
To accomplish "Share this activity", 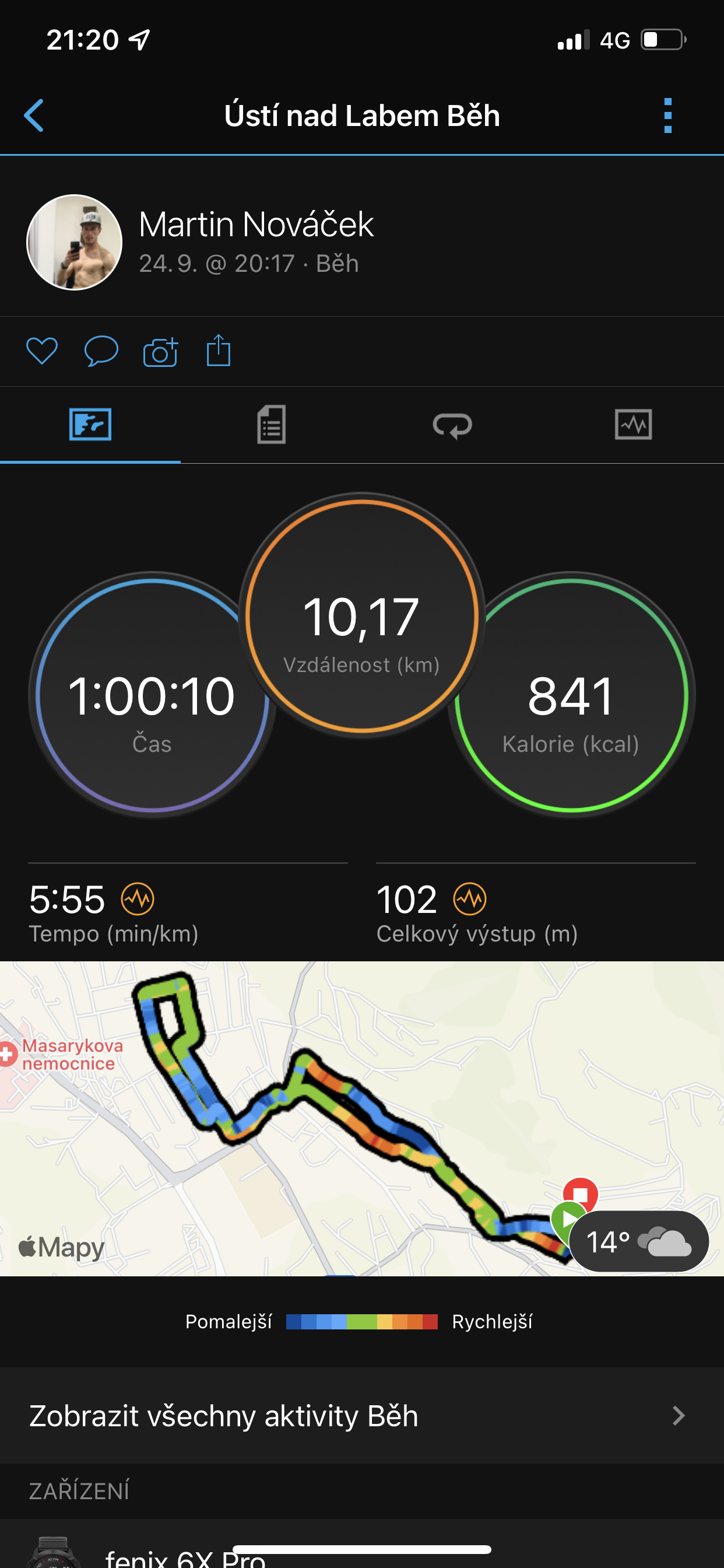I will [x=219, y=350].
